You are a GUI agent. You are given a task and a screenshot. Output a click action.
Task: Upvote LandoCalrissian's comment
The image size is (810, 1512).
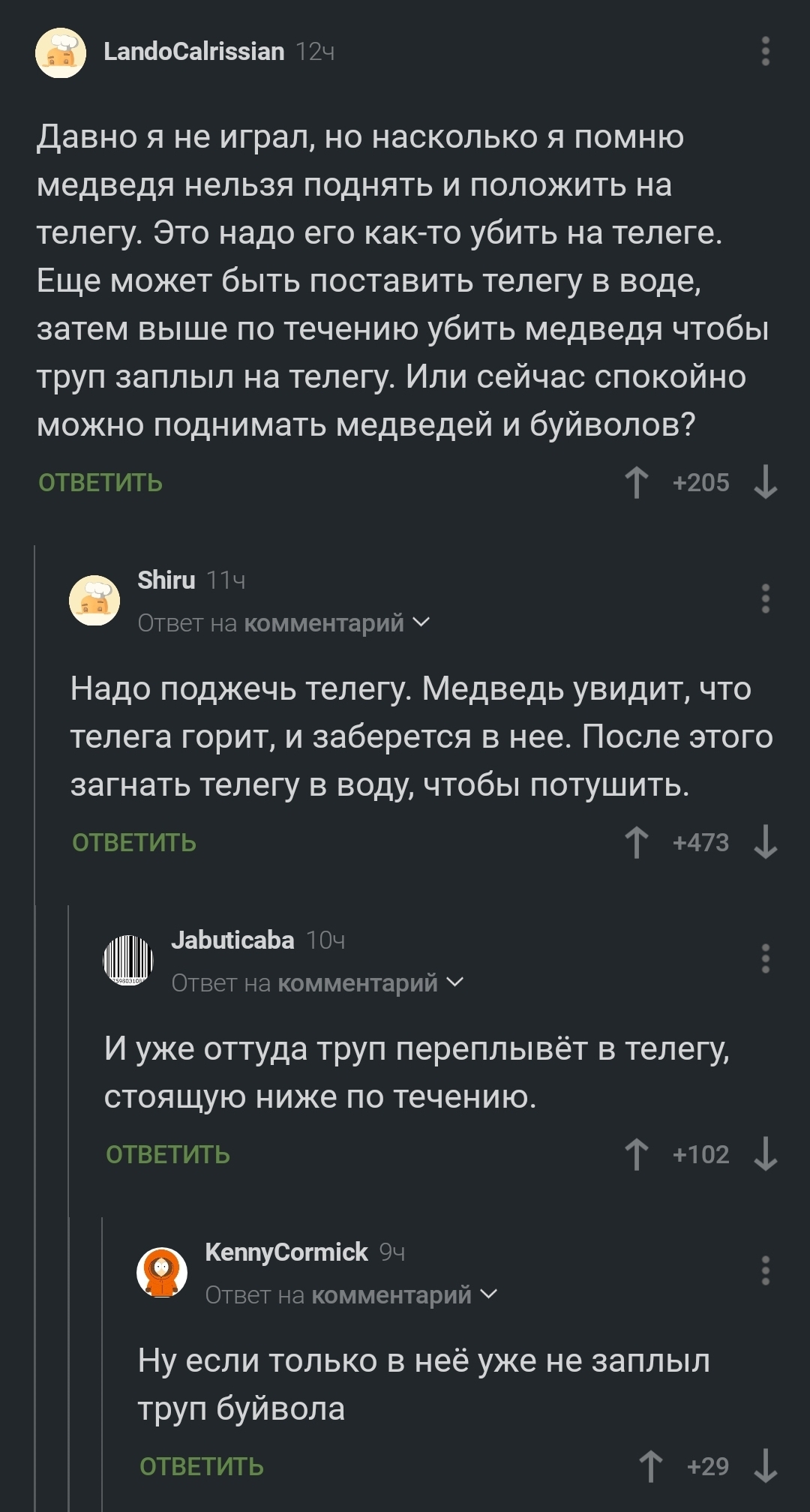637,482
